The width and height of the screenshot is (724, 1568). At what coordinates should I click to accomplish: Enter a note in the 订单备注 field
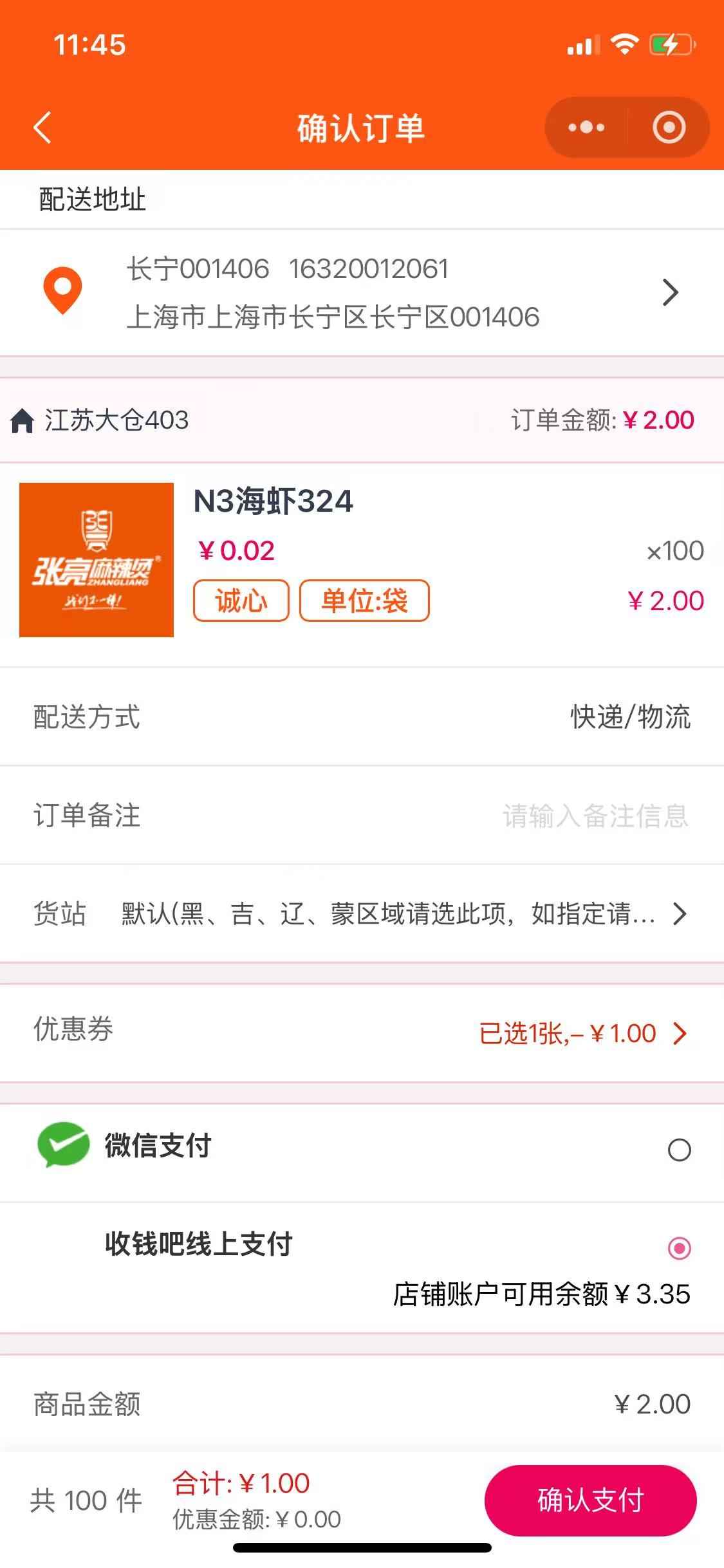click(x=595, y=816)
